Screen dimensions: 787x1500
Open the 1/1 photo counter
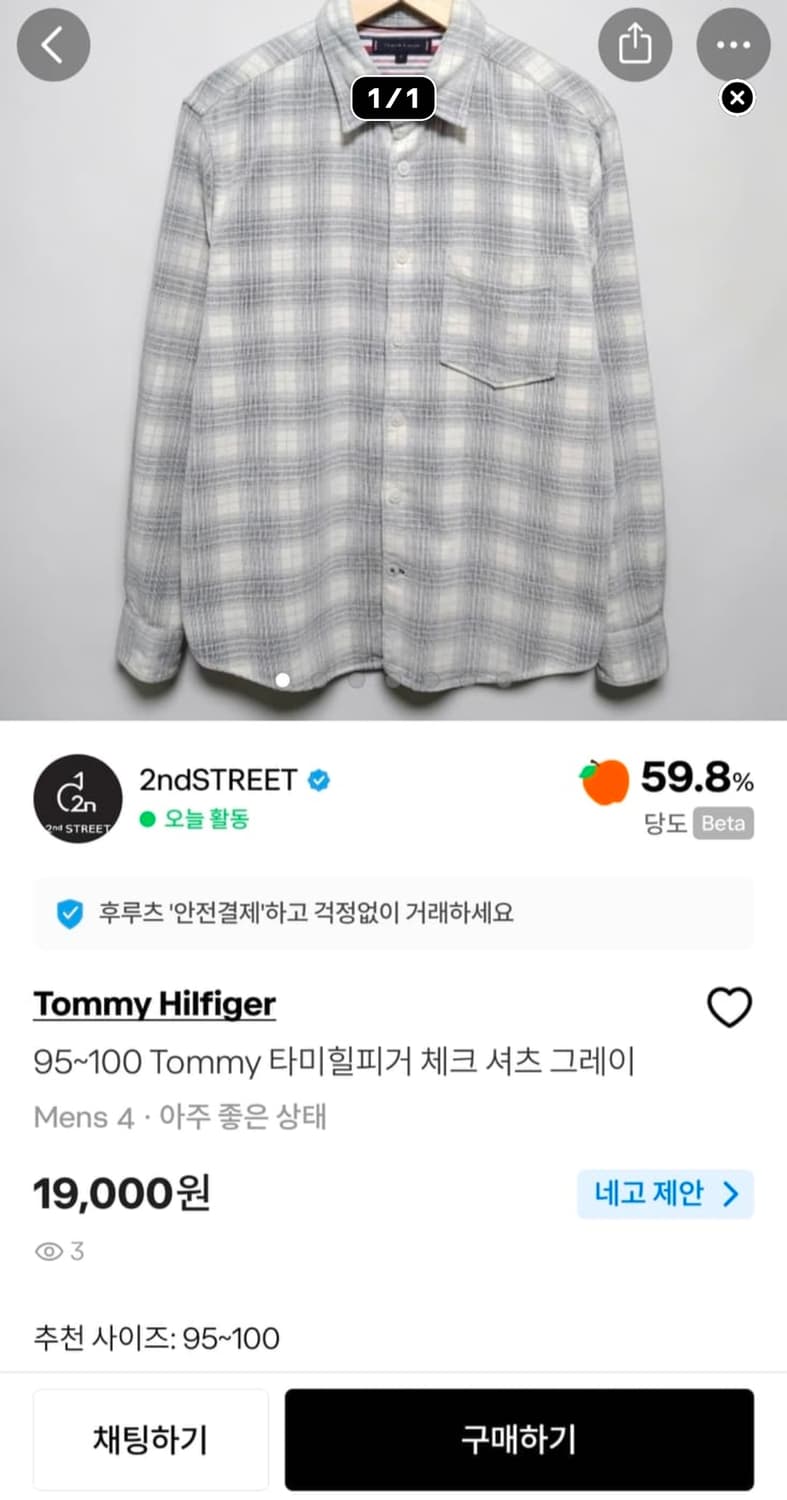[393, 97]
